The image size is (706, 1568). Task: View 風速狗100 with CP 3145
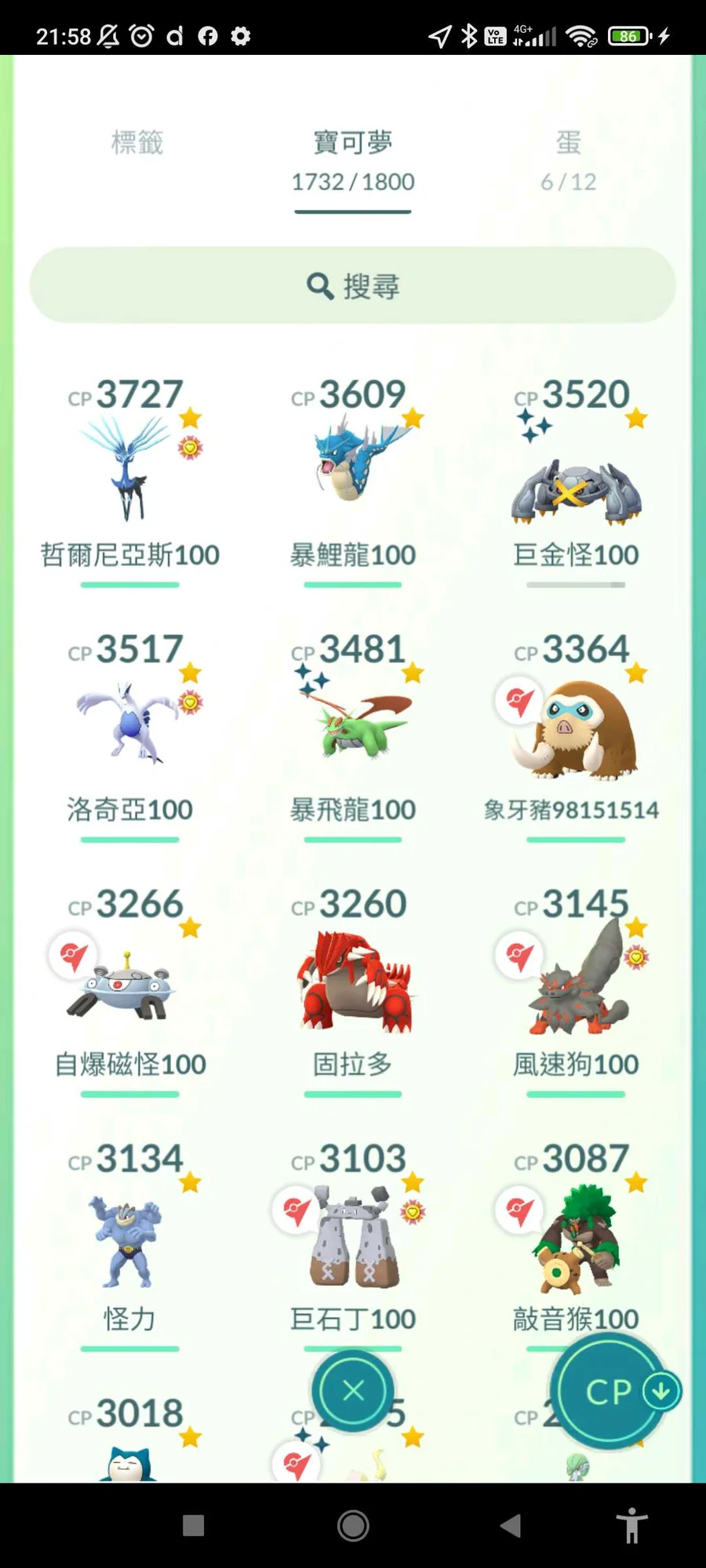coord(576,984)
